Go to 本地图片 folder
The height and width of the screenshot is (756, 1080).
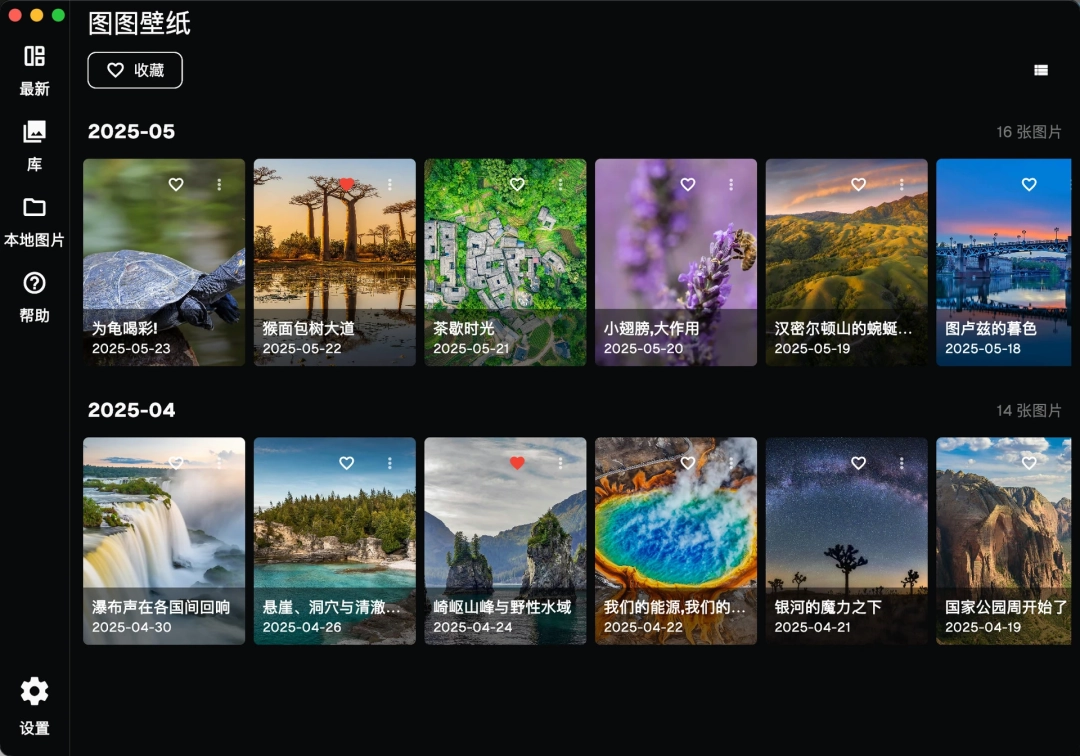coord(34,221)
